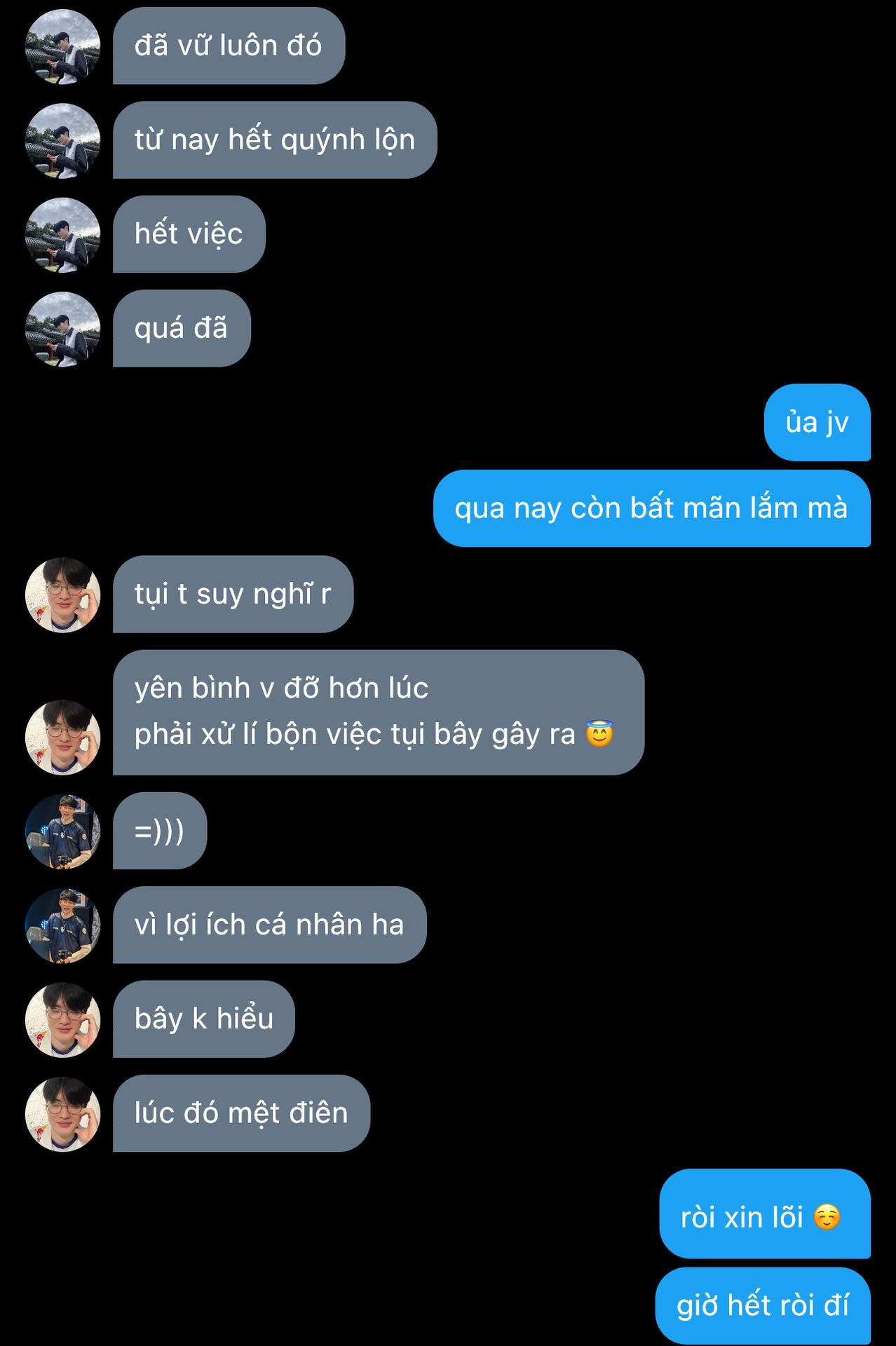896x1346 pixels.
Task: Tap the "qua nay còn bất mãn lắm mà" message
Action: [x=651, y=508]
